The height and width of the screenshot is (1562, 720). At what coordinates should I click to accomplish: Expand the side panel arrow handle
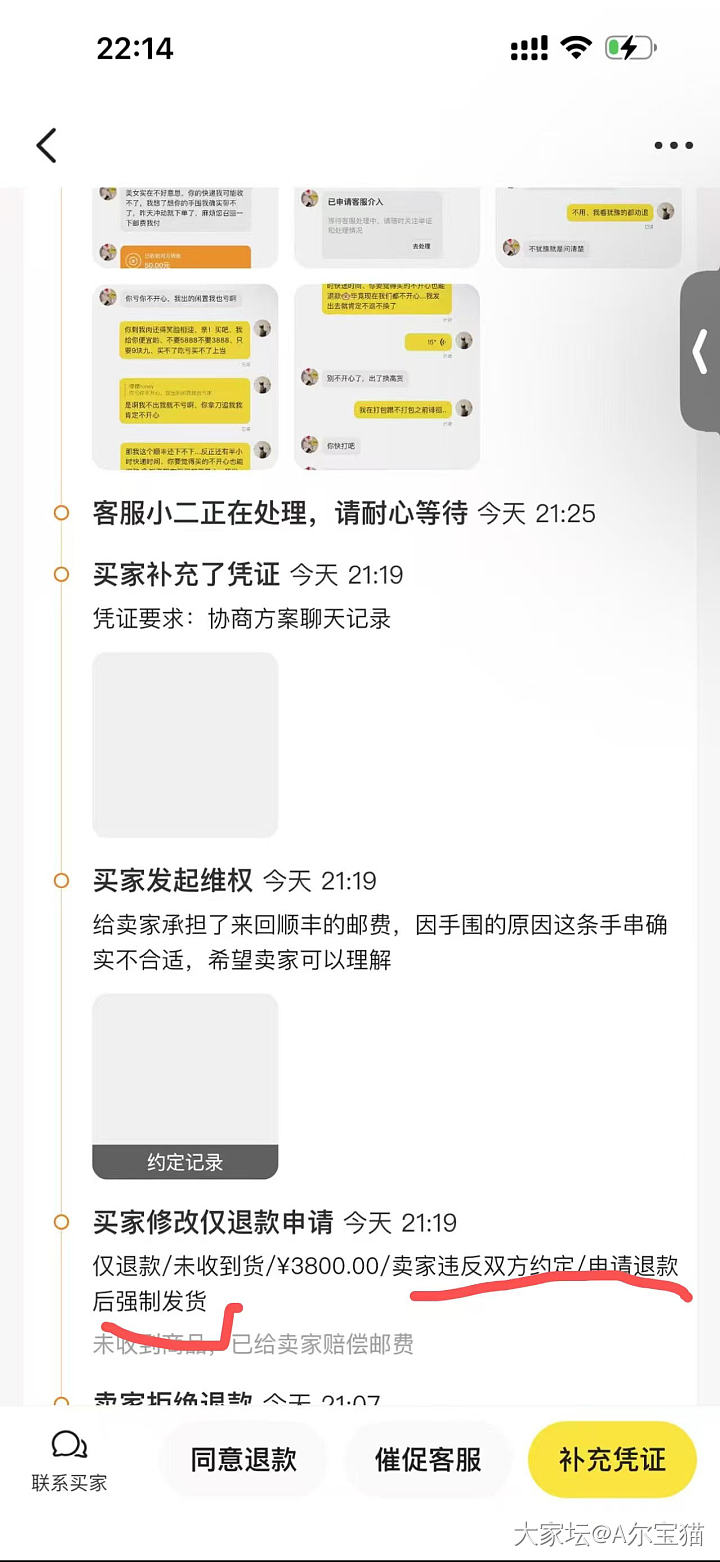701,352
